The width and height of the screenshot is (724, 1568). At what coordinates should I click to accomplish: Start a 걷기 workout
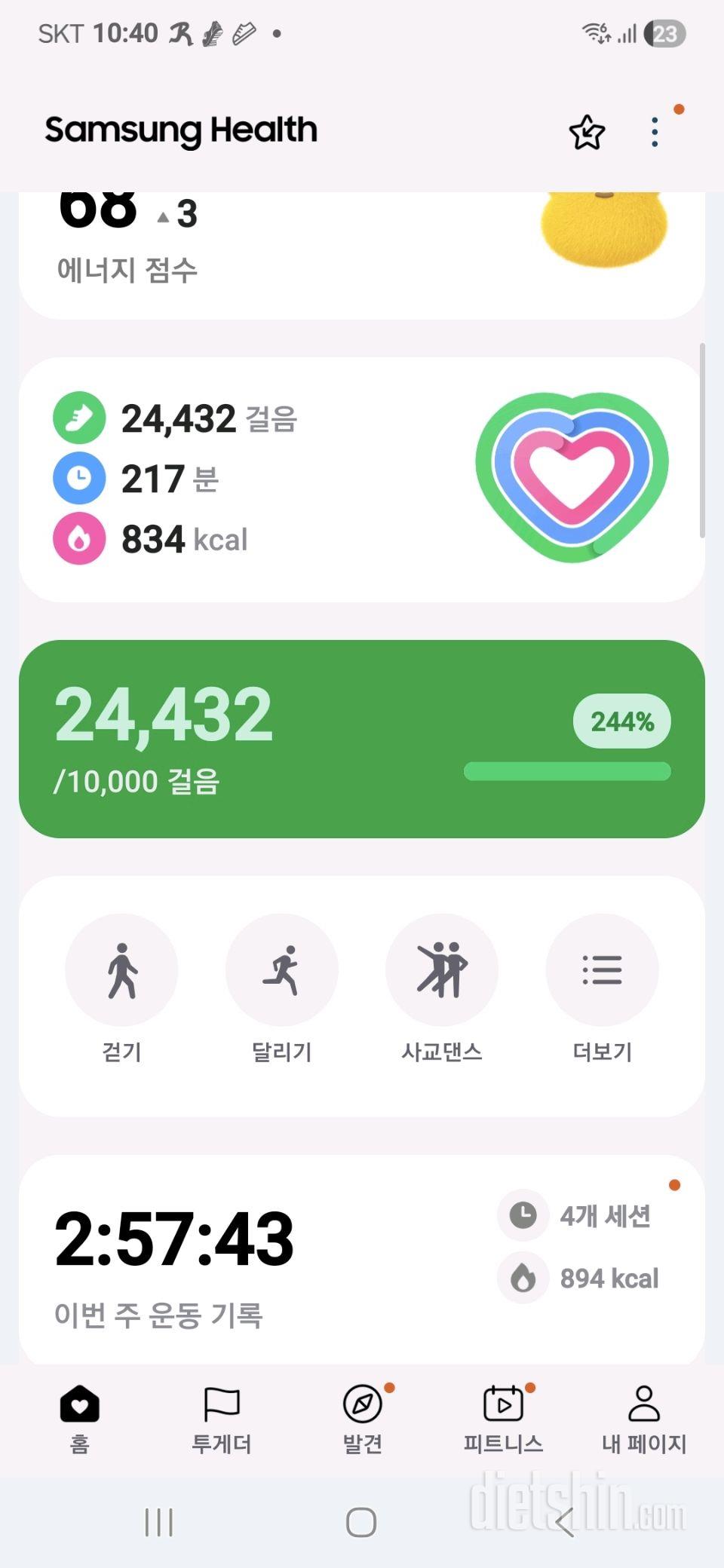(x=121, y=970)
